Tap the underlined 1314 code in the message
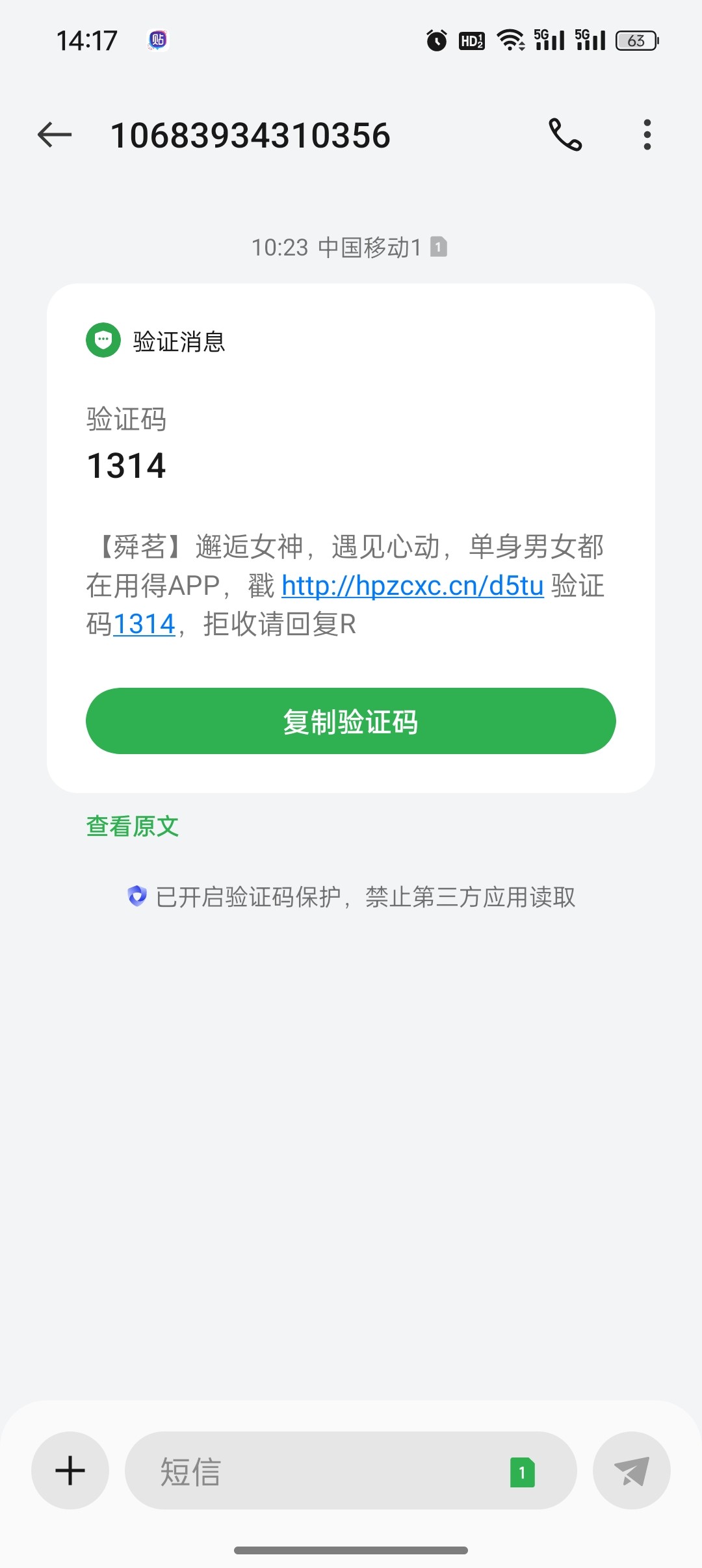The image size is (702, 1568). click(144, 625)
